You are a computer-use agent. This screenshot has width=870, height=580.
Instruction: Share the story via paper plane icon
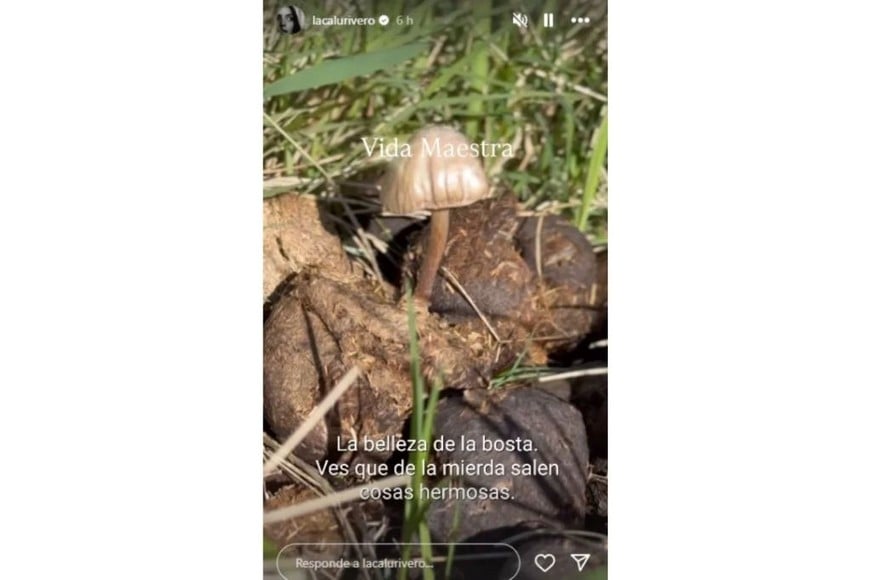coord(580,562)
